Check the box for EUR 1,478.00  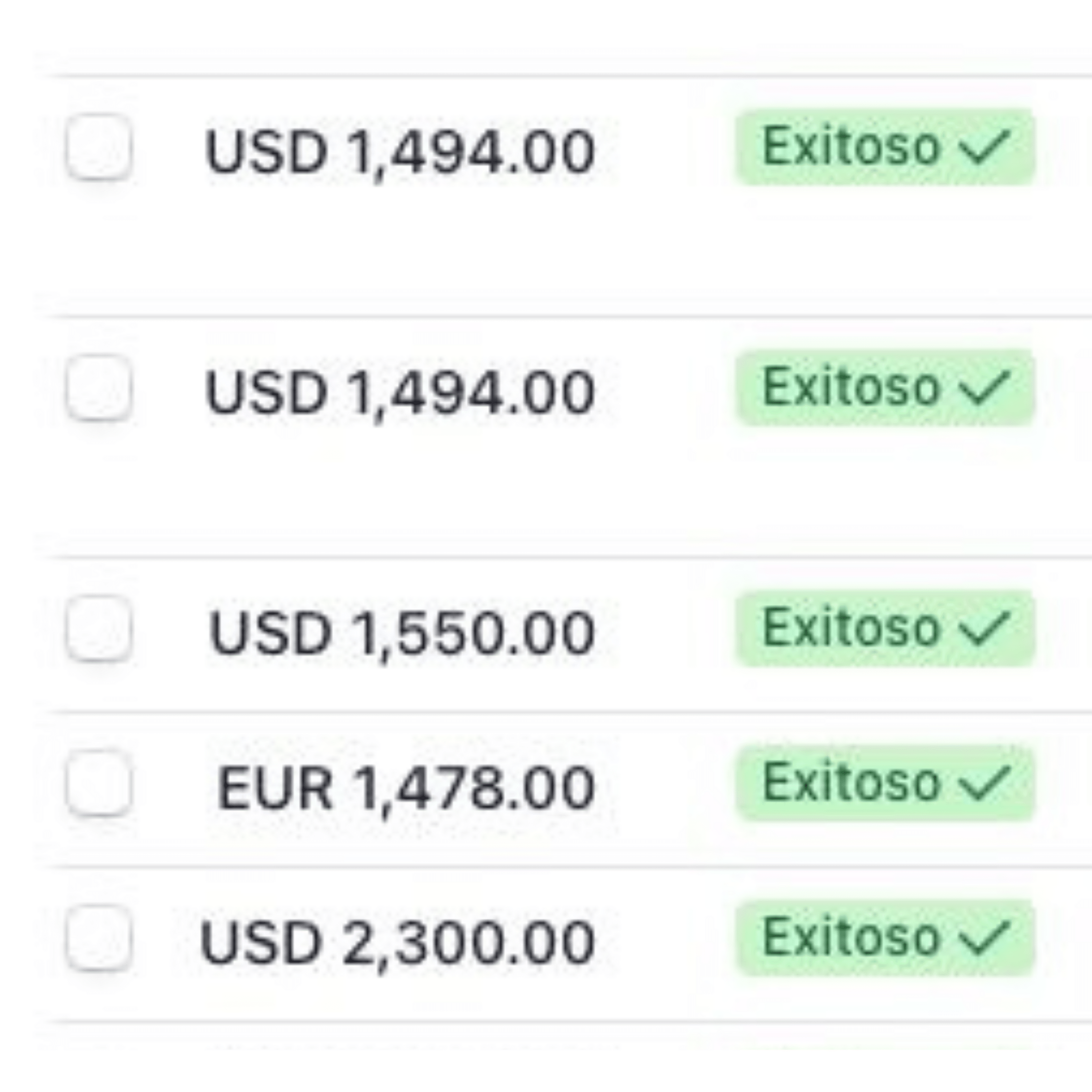tap(99, 783)
